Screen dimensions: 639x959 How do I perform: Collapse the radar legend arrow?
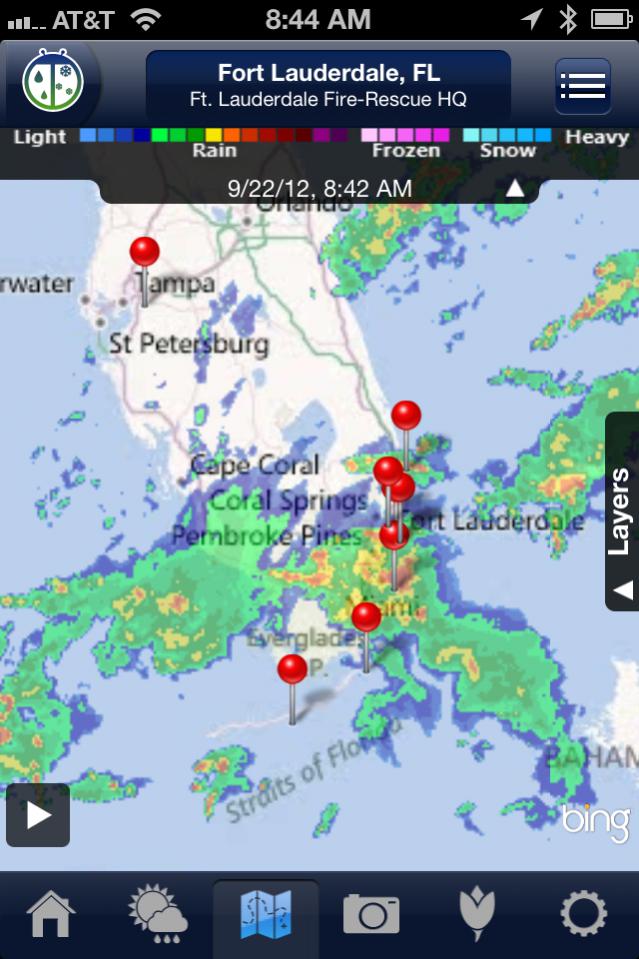[514, 188]
